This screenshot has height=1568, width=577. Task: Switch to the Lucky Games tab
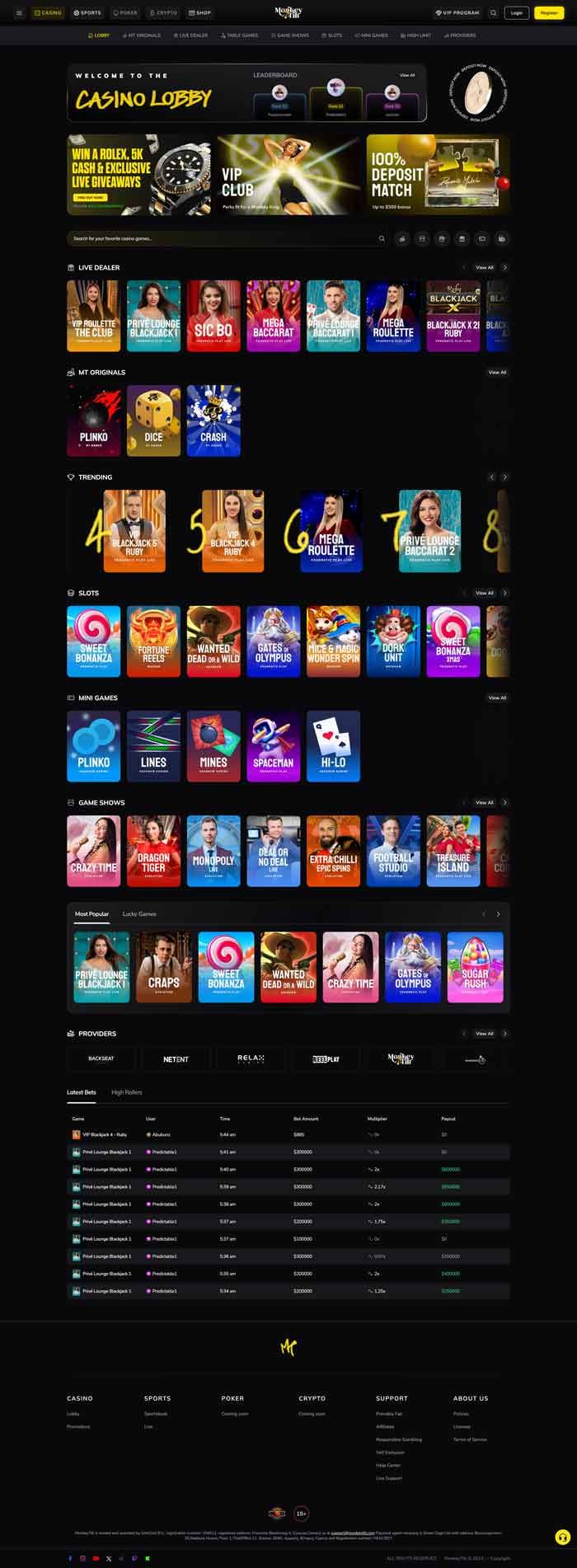(139, 913)
